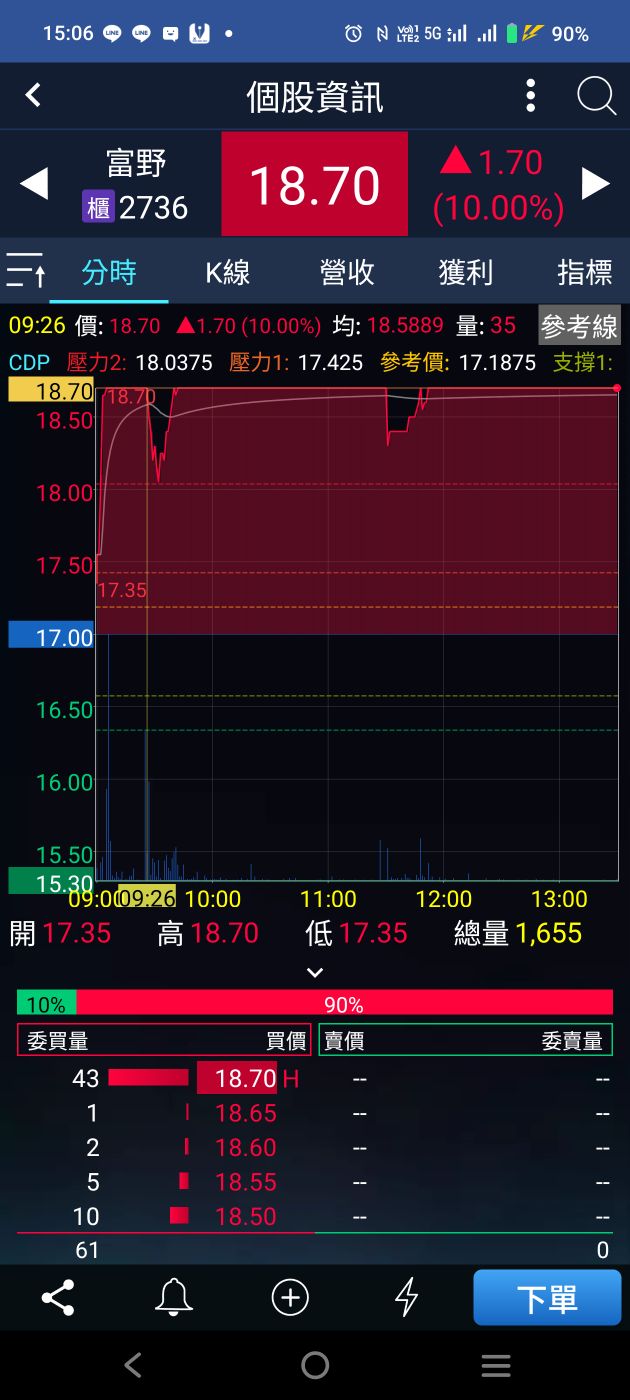Go to next stock with right arrow
Screen dimensions: 630x1400
[x=596, y=184]
